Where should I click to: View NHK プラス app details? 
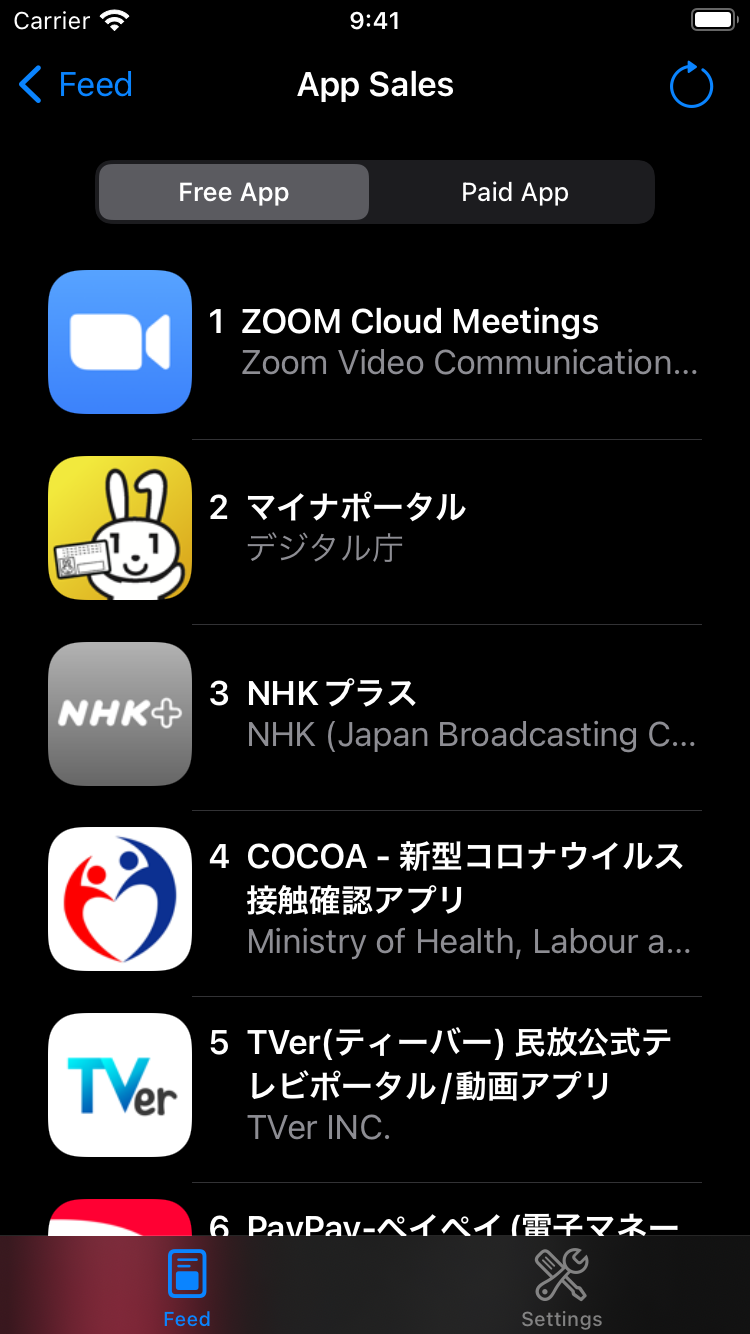(x=420, y=713)
